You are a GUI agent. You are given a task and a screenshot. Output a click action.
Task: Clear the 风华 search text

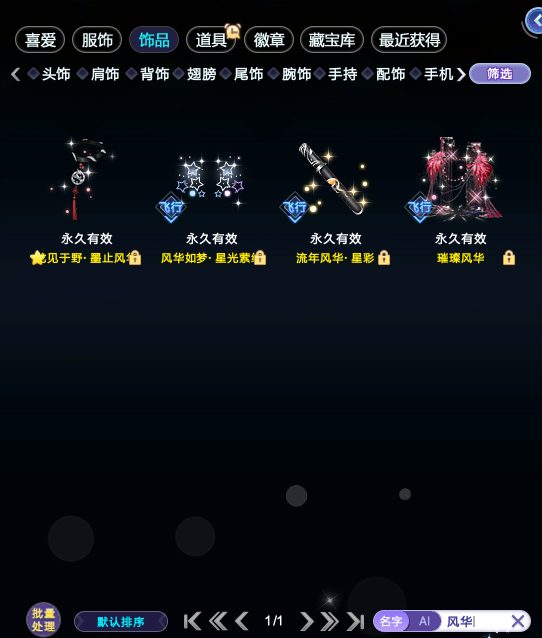[518, 621]
